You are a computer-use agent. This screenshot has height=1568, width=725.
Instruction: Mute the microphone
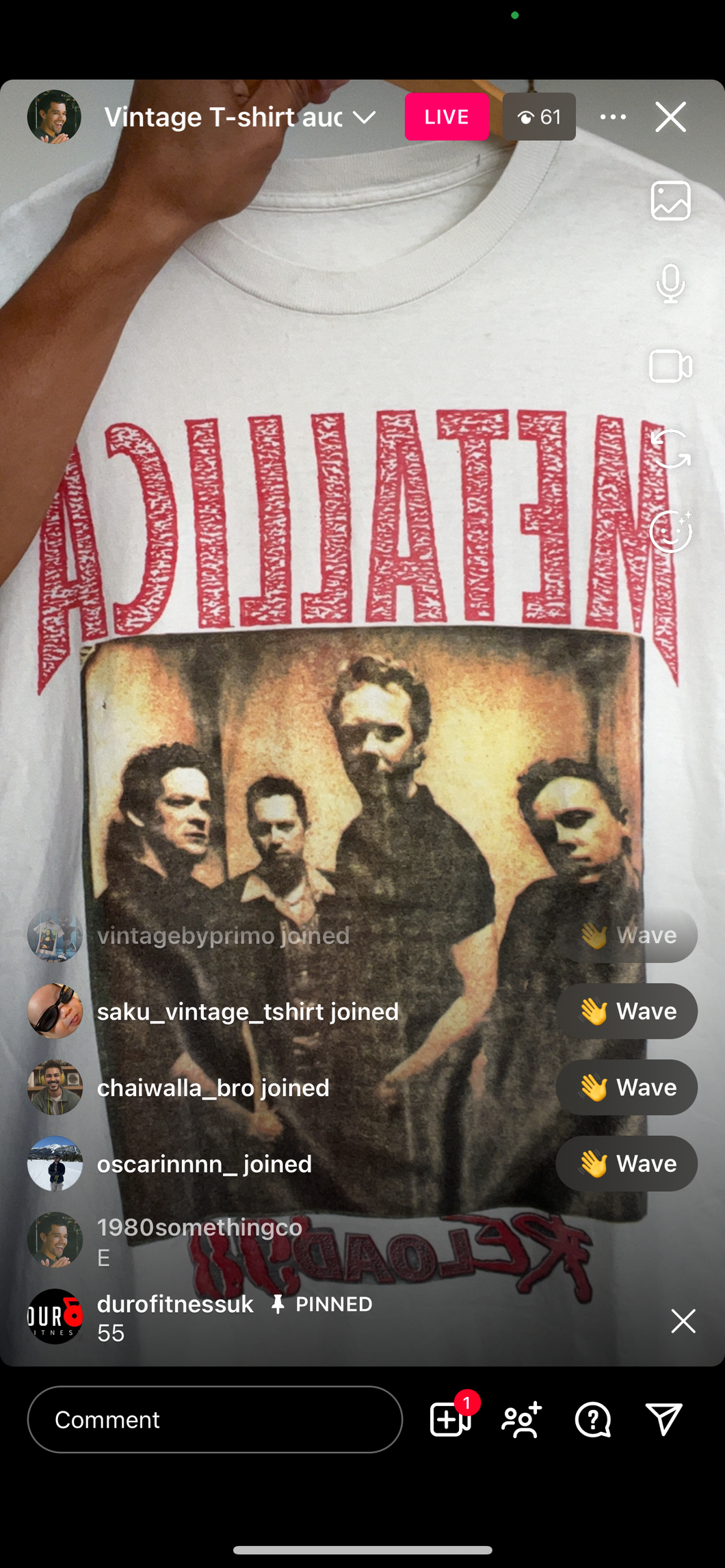(670, 283)
